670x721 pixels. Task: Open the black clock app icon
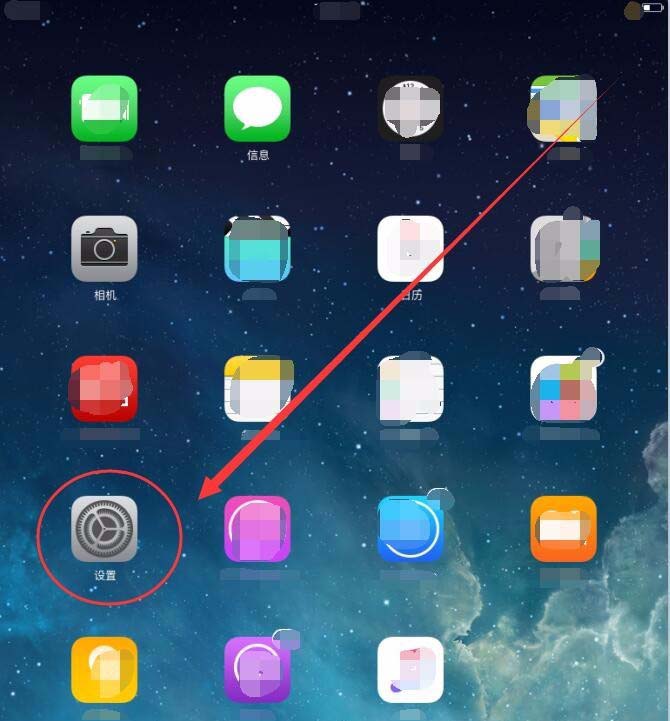click(x=410, y=108)
